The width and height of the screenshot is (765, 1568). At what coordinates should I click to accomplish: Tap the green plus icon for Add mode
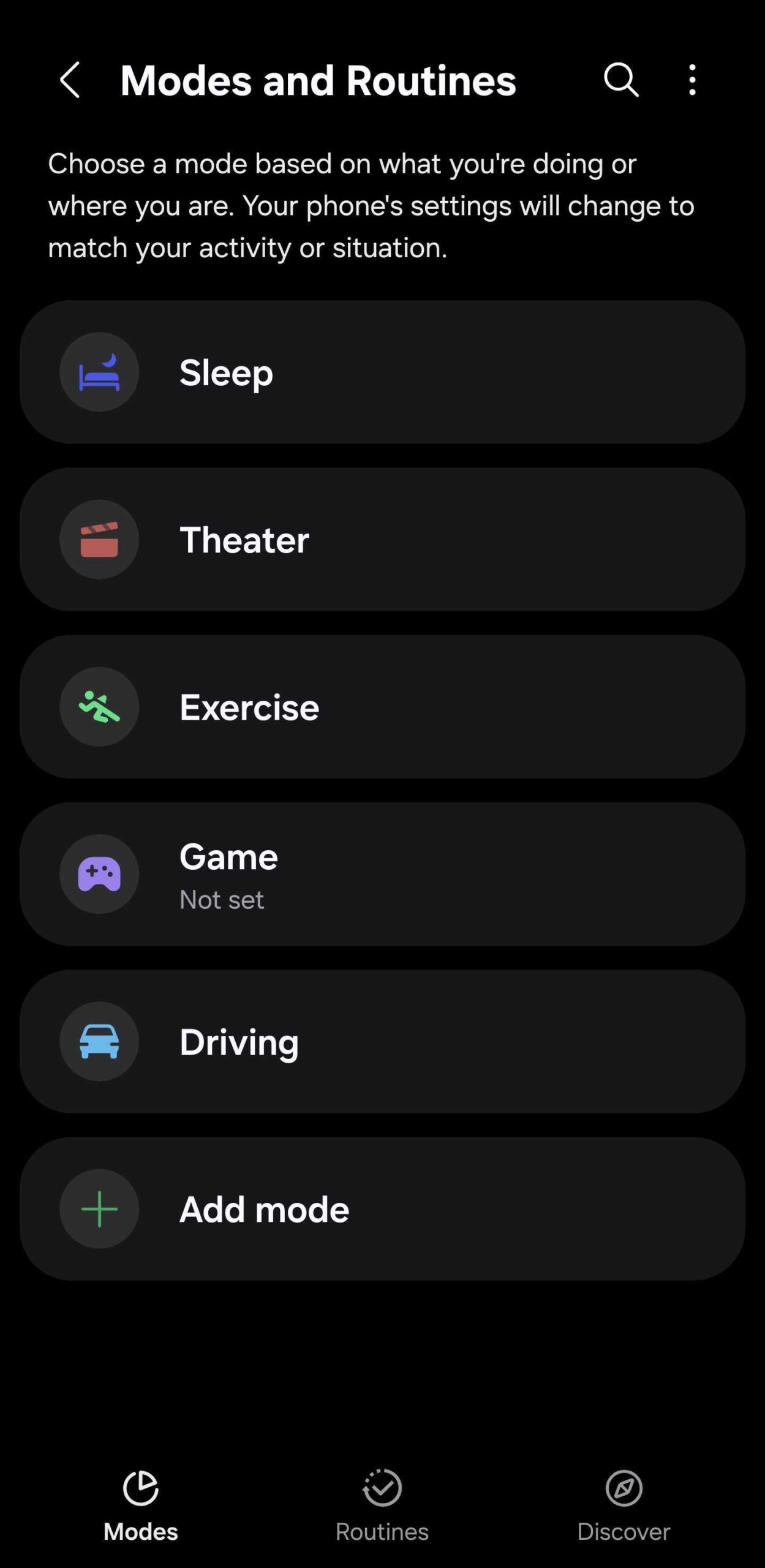click(99, 1208)
